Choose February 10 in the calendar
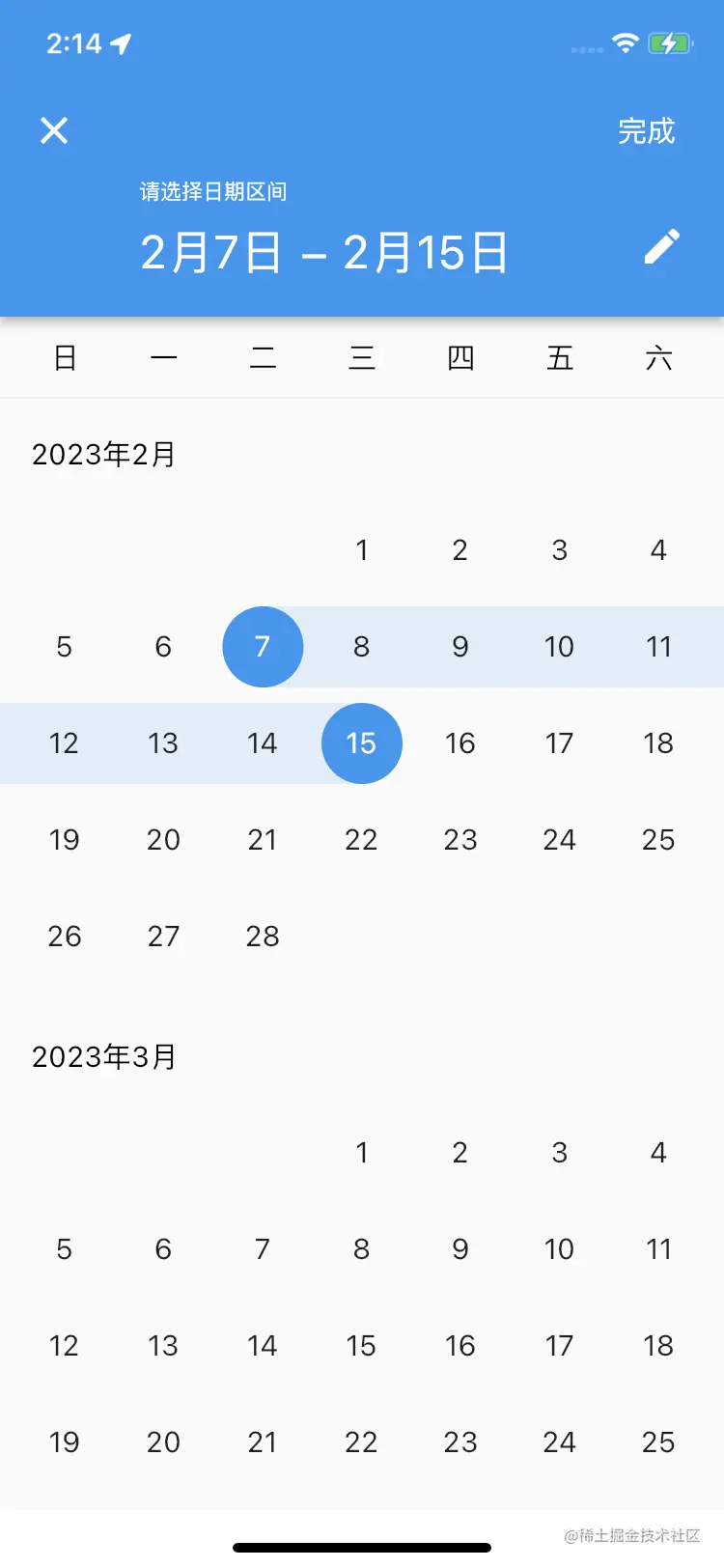 560,647
